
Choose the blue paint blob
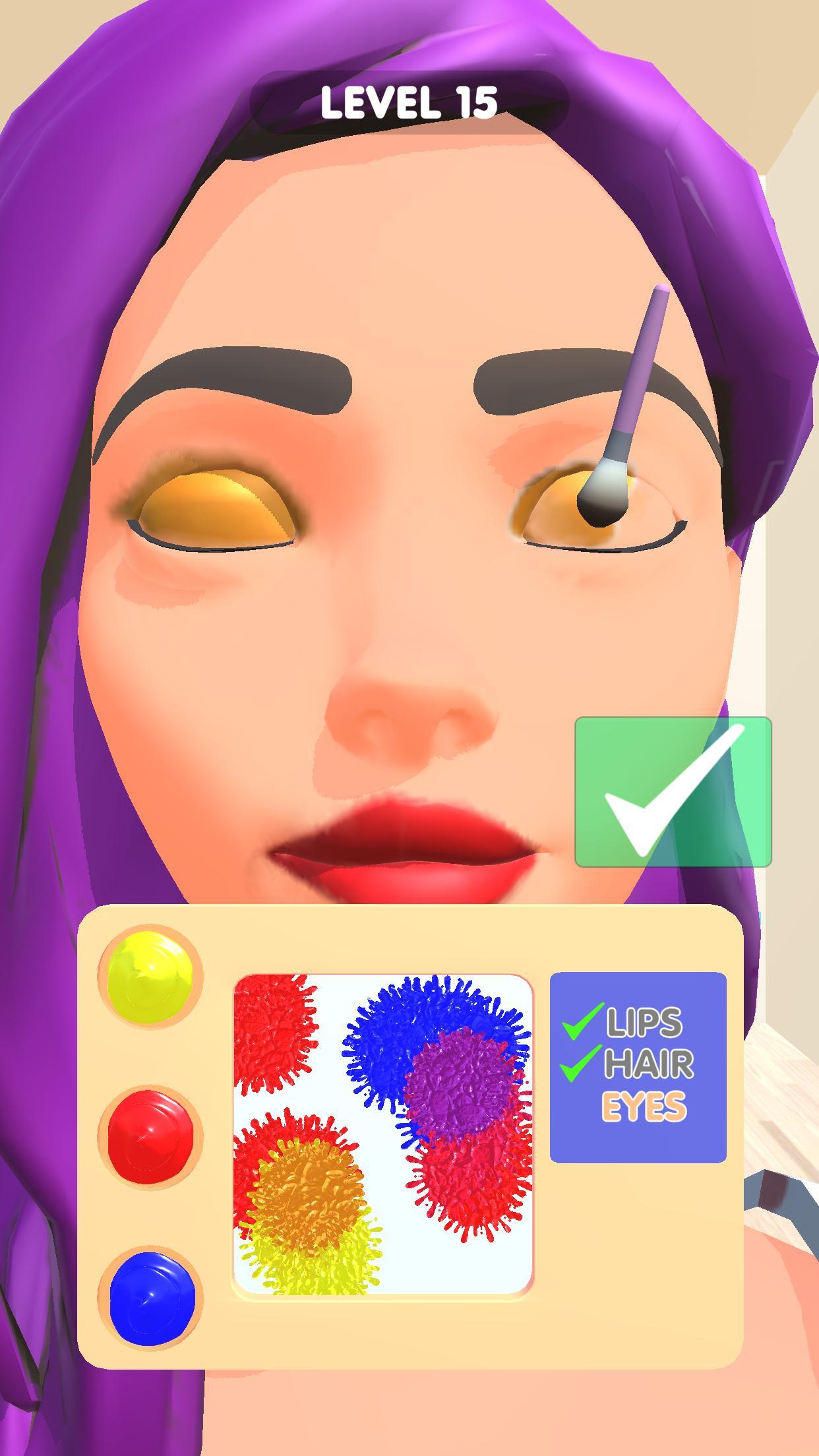(x=152, y=1297)
